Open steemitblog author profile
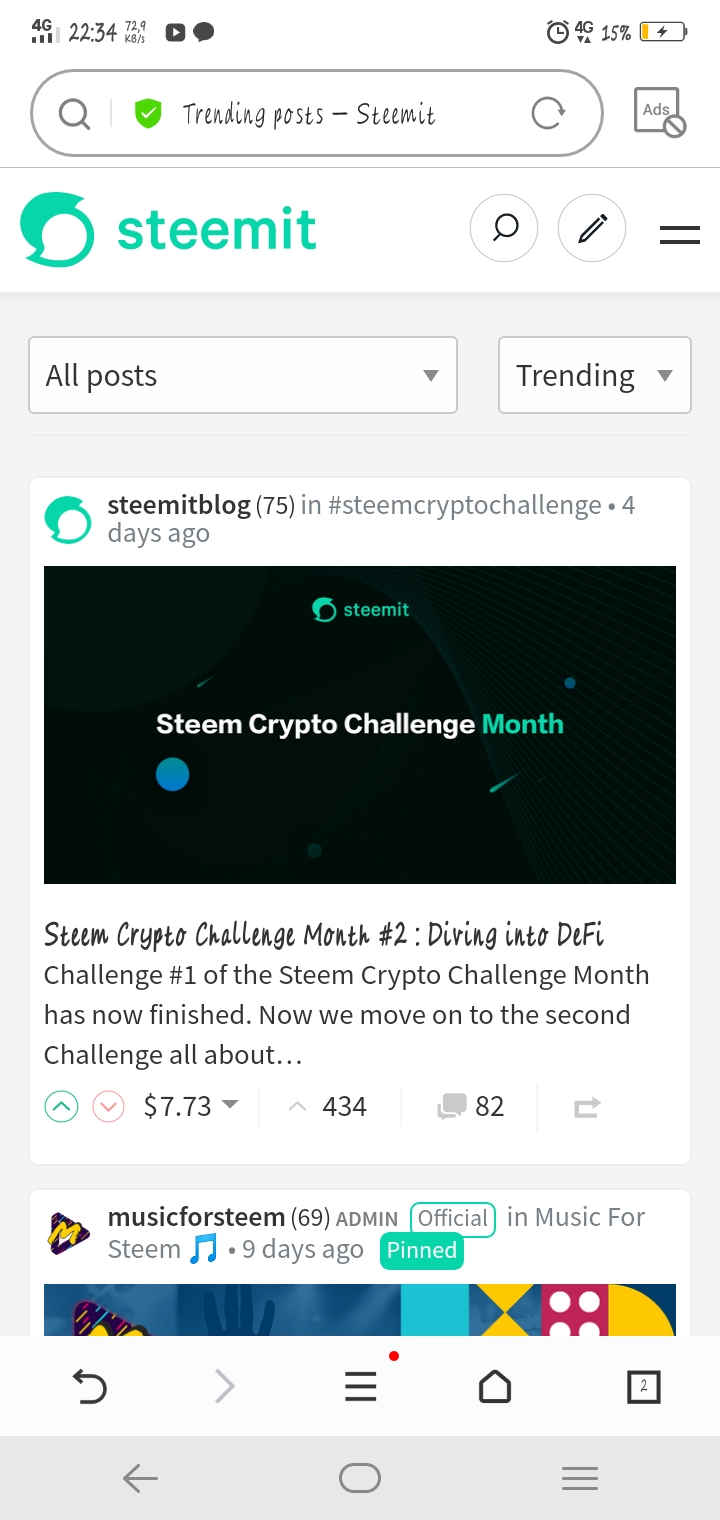Viewport: 720px width, 1520px height. pyautogui.click(x=179, y=505)
